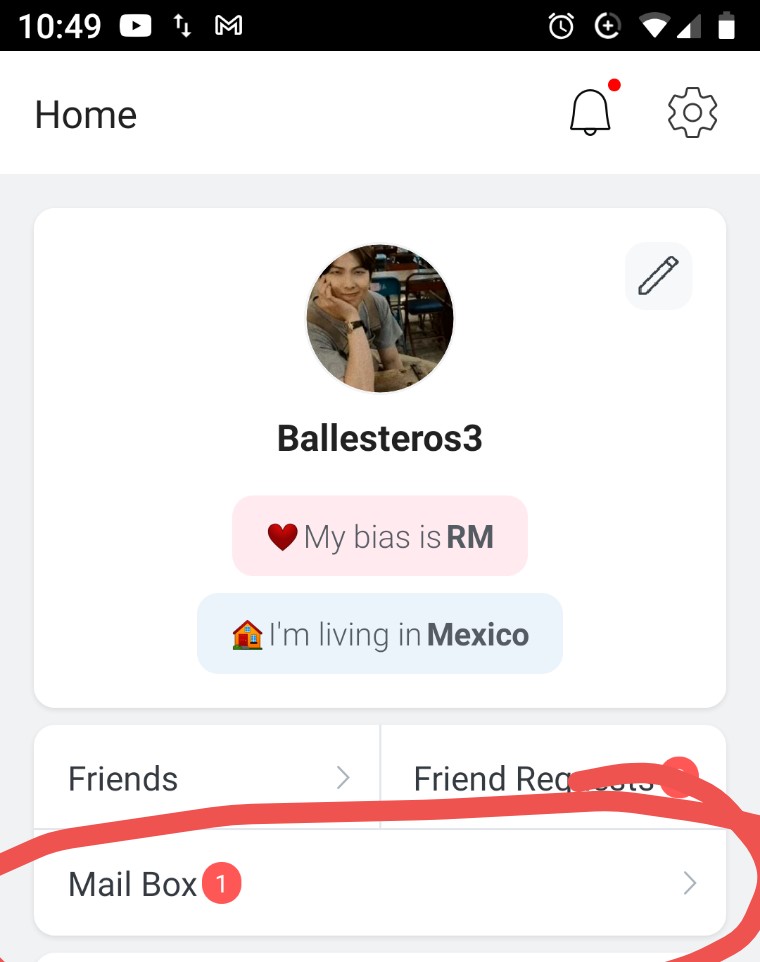Select the I'm living in Mexico chip

click(x=380, y=634)
